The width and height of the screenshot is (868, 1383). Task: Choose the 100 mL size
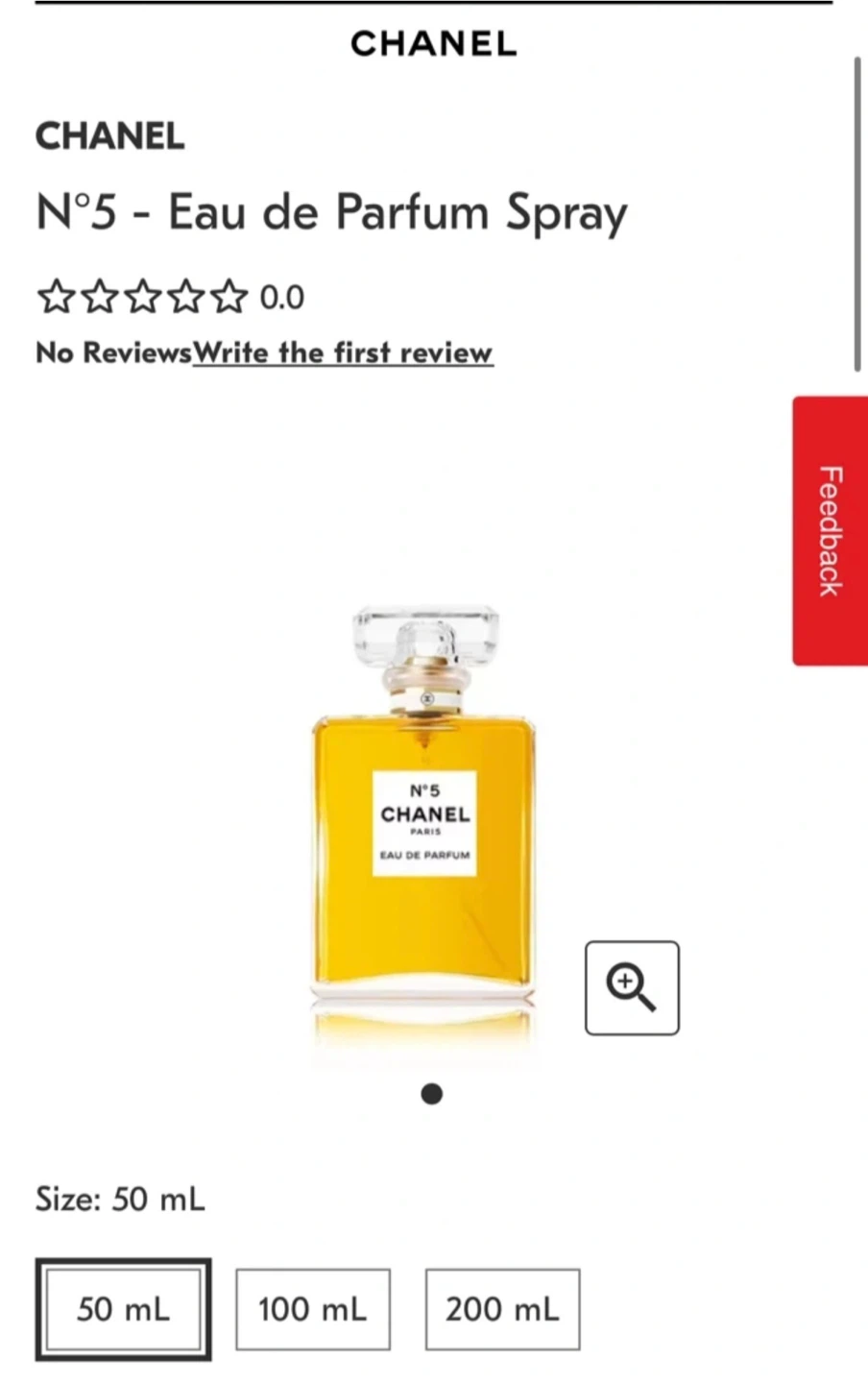click(x=313, y=1309)
